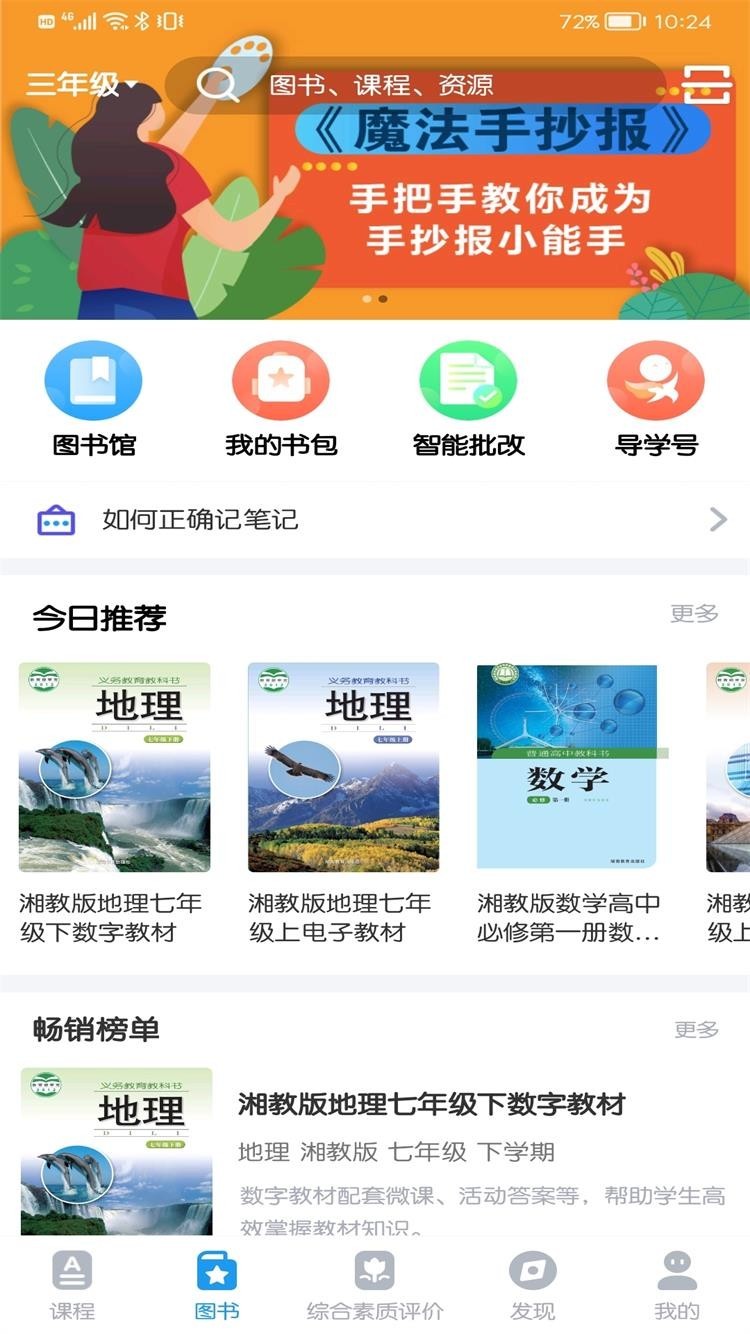750x1334 pixels.
Task: Select the 智能批改 smart grading icon
Action: (x=469, y=380)
